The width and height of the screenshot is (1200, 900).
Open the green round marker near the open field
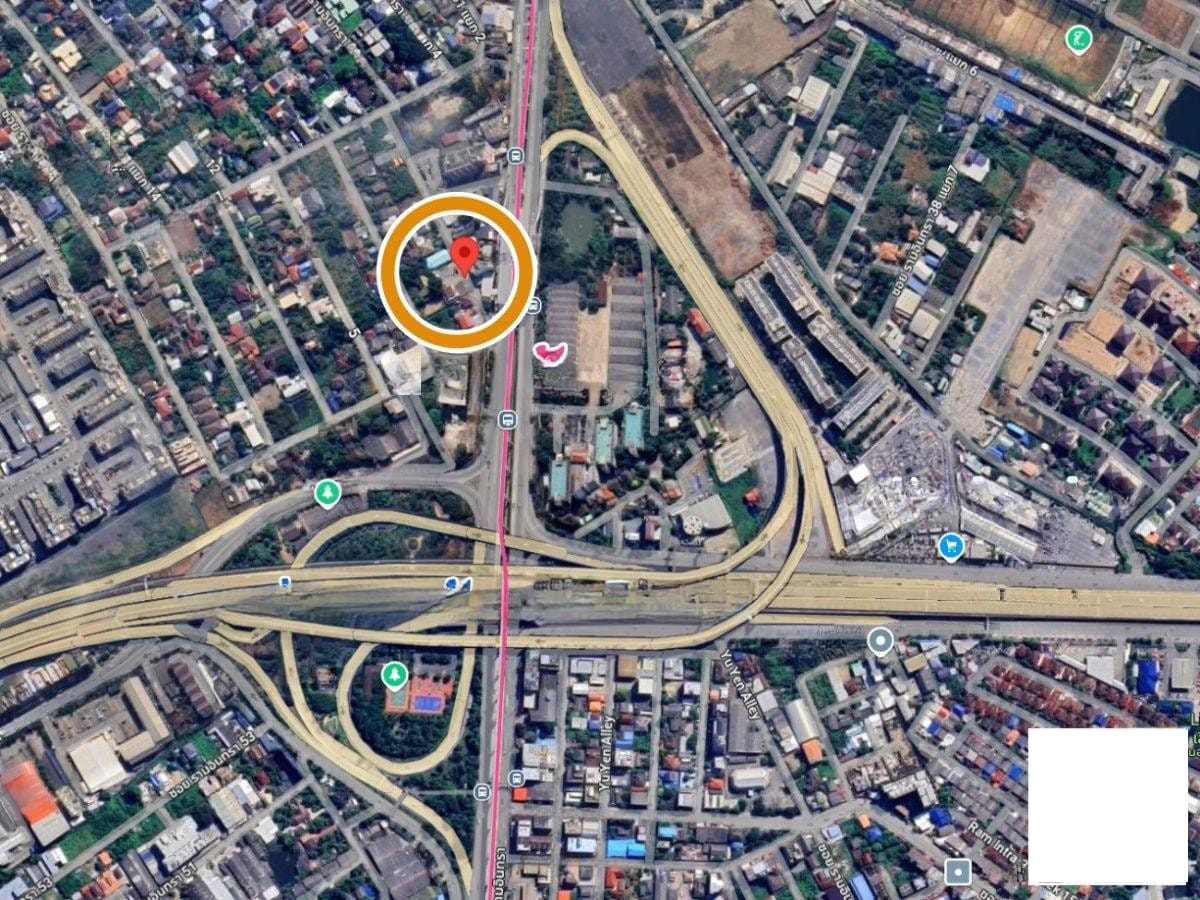pos(1078,40)
